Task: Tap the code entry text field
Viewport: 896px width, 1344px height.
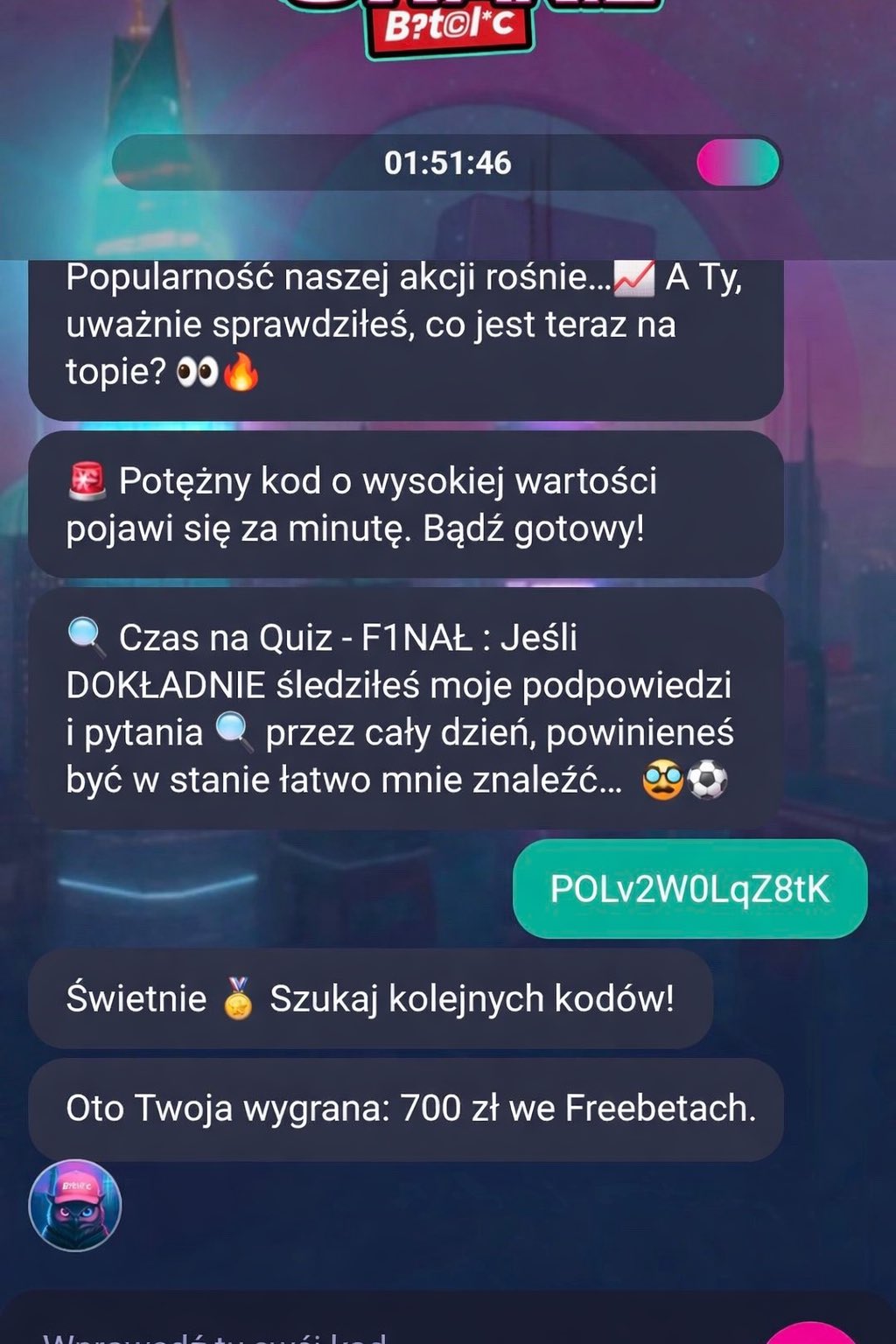Action: point(350,1334)
